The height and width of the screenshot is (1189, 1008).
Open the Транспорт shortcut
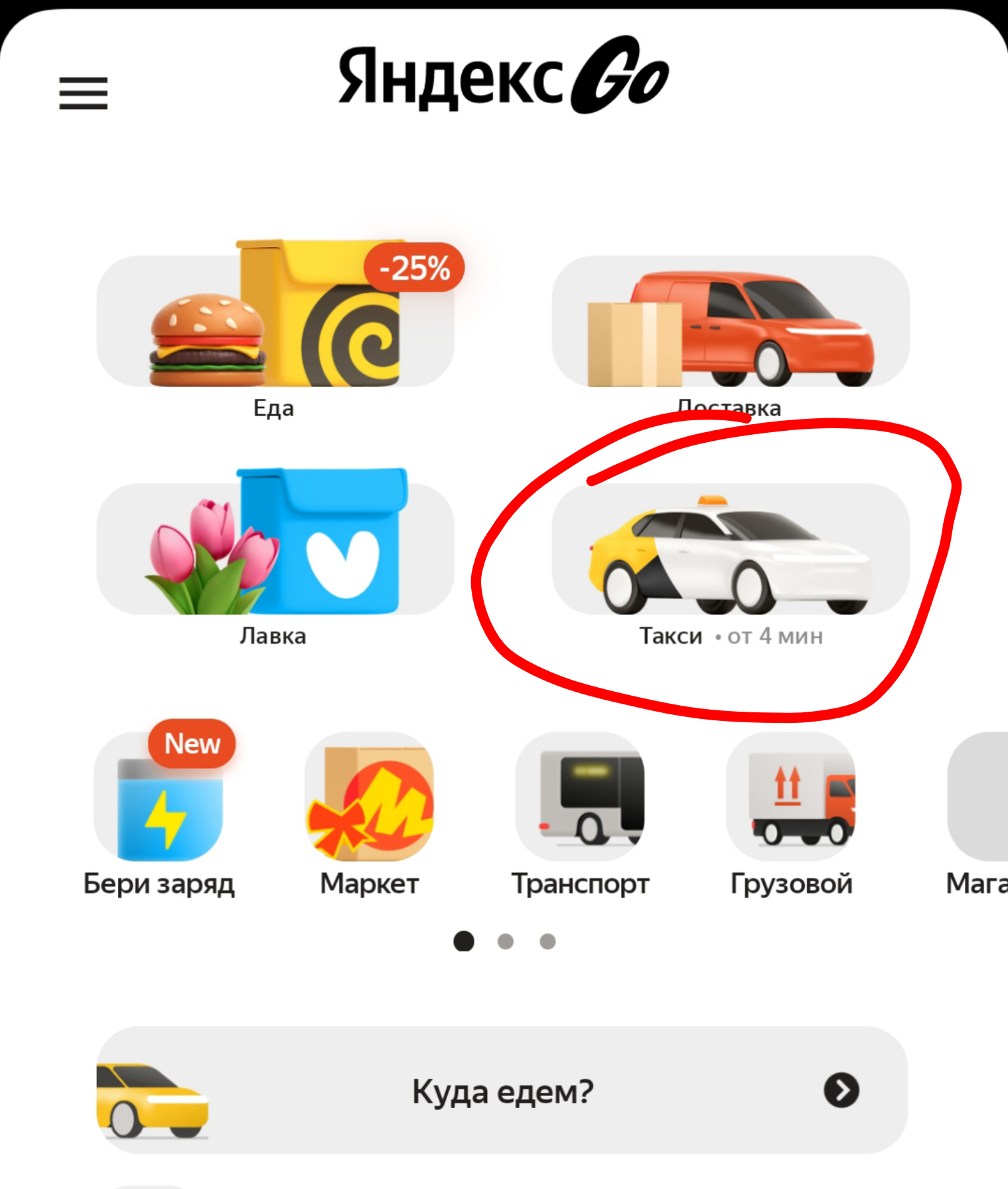tap(580, 797)
